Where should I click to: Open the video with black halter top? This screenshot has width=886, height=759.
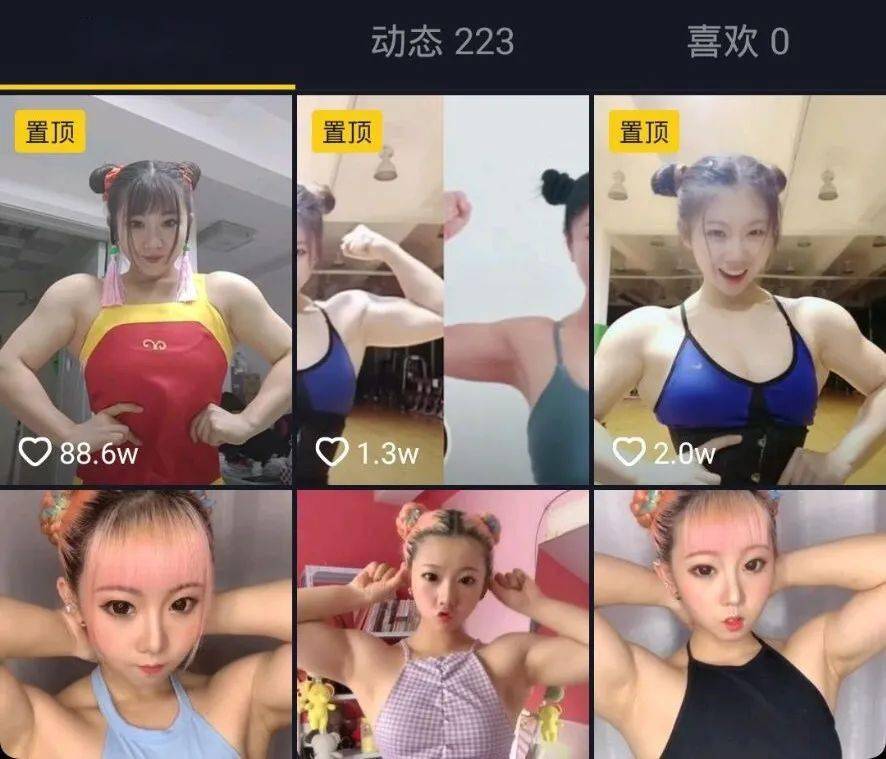739,625
